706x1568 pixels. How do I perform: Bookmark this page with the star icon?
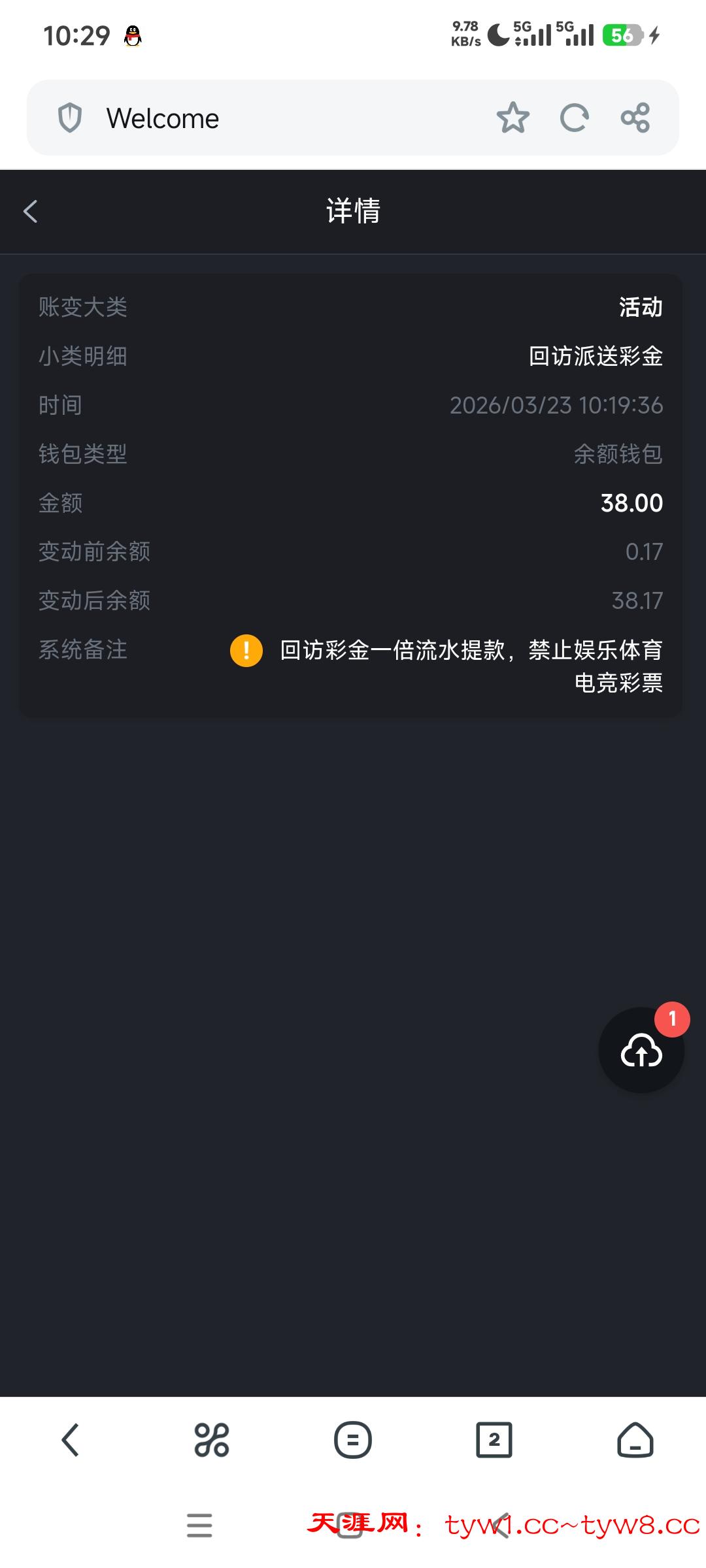pyautogui.click(x=513, y=118)
